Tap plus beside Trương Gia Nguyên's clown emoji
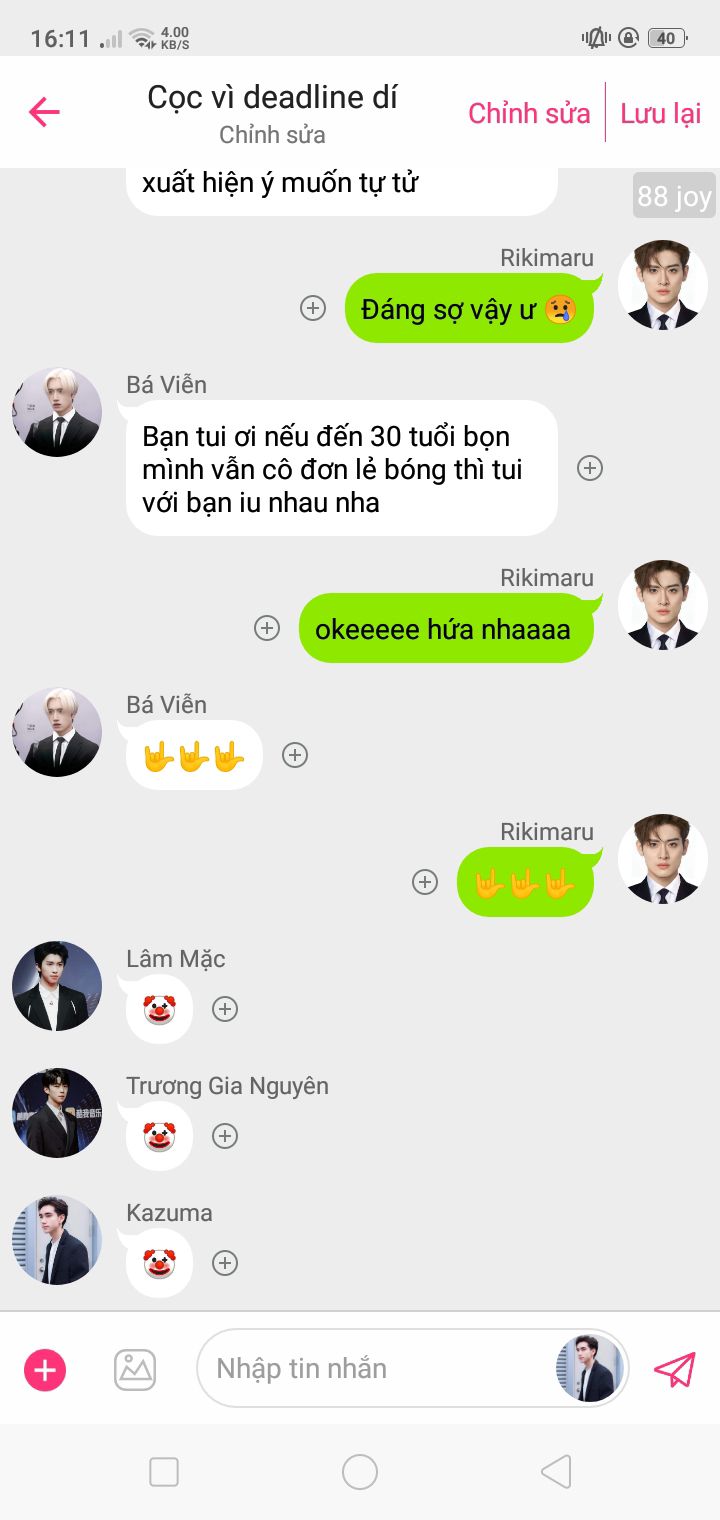The image size is (720, 1520). point(225,1136)
